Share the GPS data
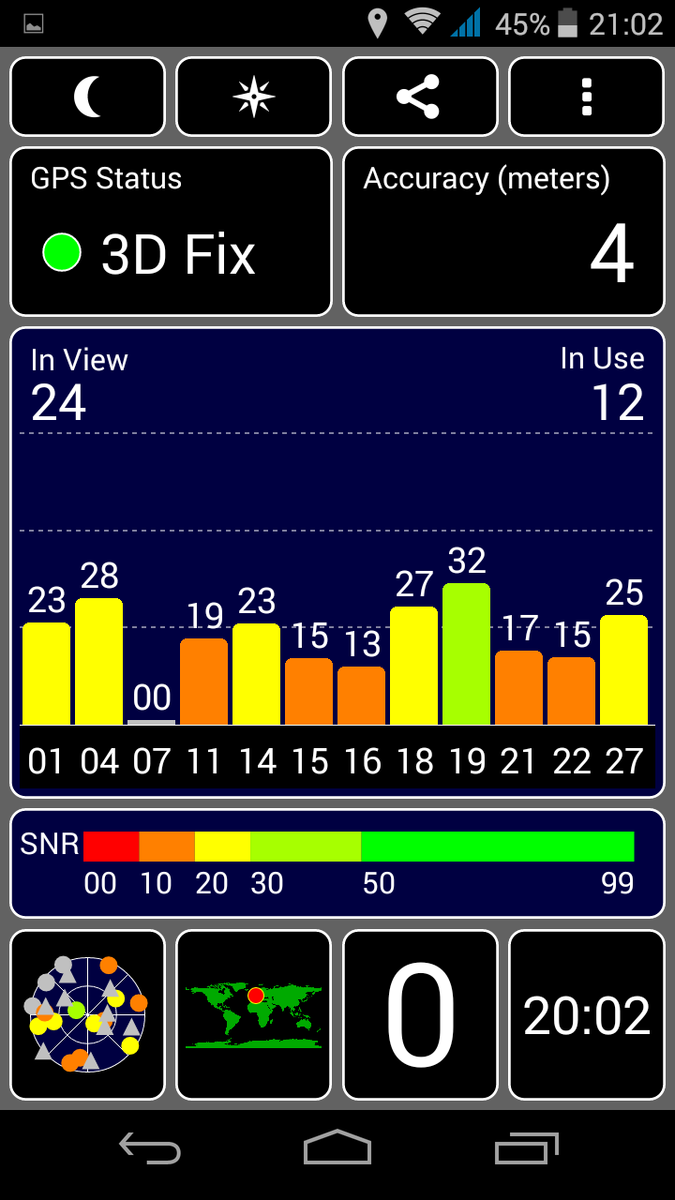 coord(420,97)
